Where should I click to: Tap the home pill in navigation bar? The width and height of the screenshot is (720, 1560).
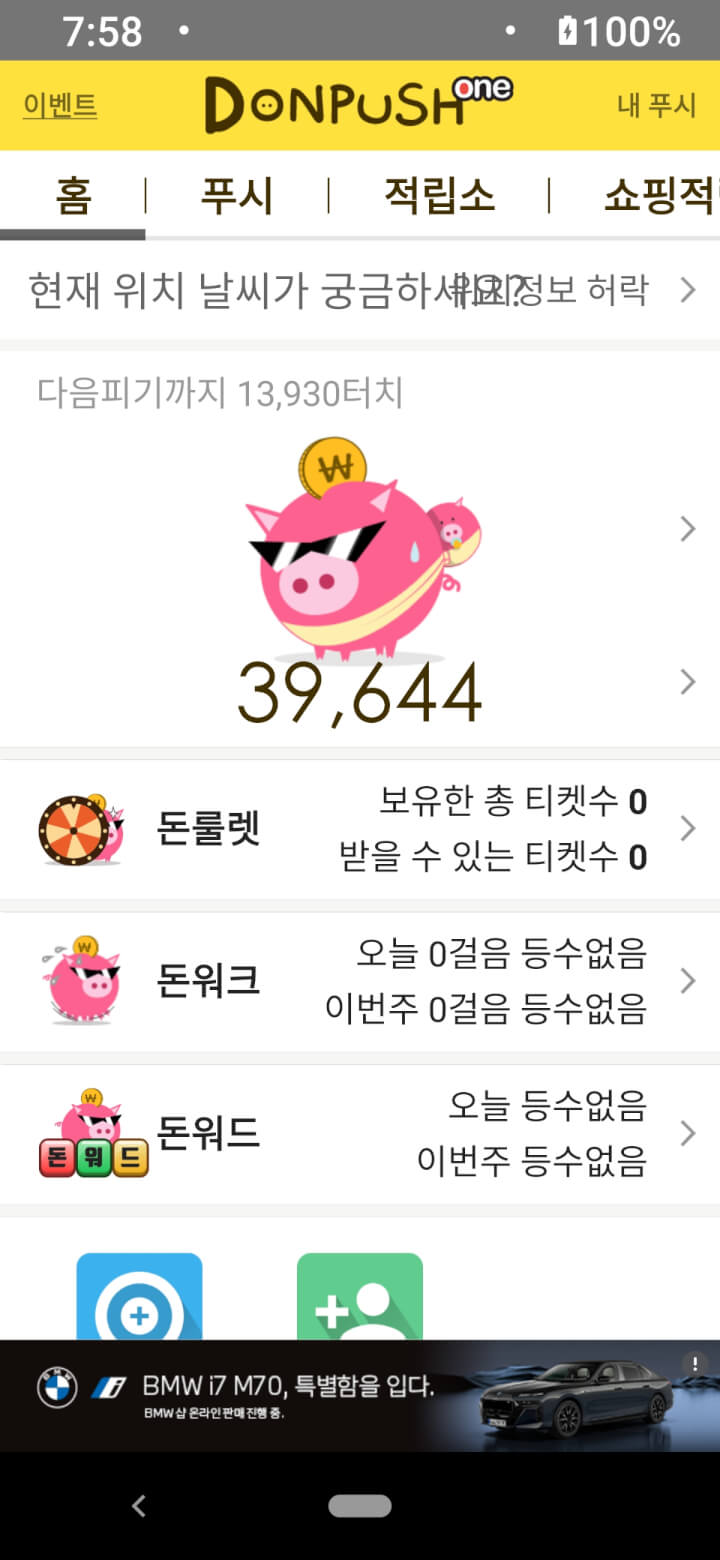coord(360,1506)
